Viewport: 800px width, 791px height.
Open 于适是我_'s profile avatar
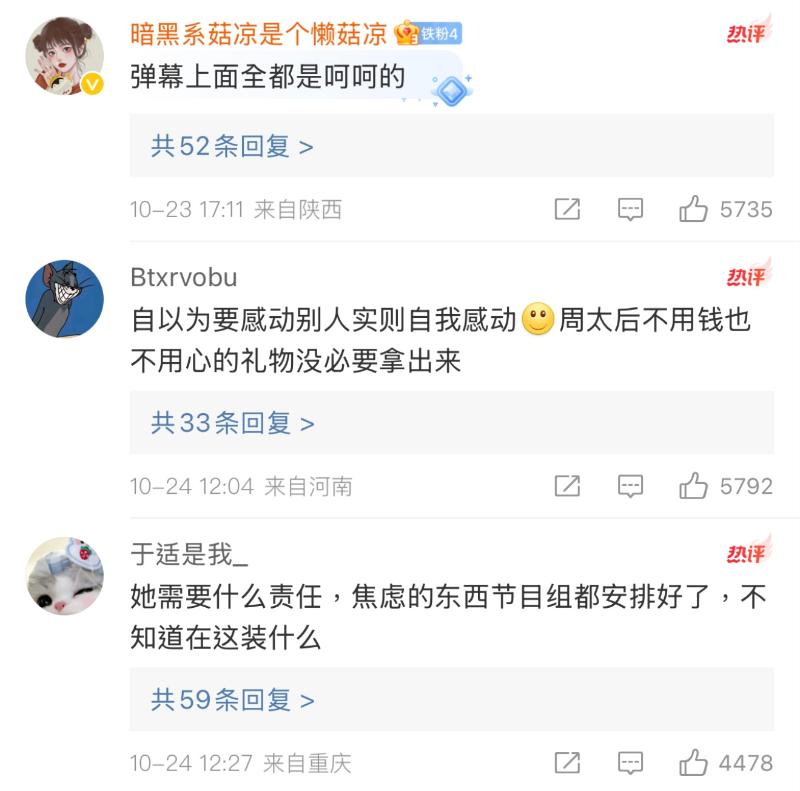[64, 575]
